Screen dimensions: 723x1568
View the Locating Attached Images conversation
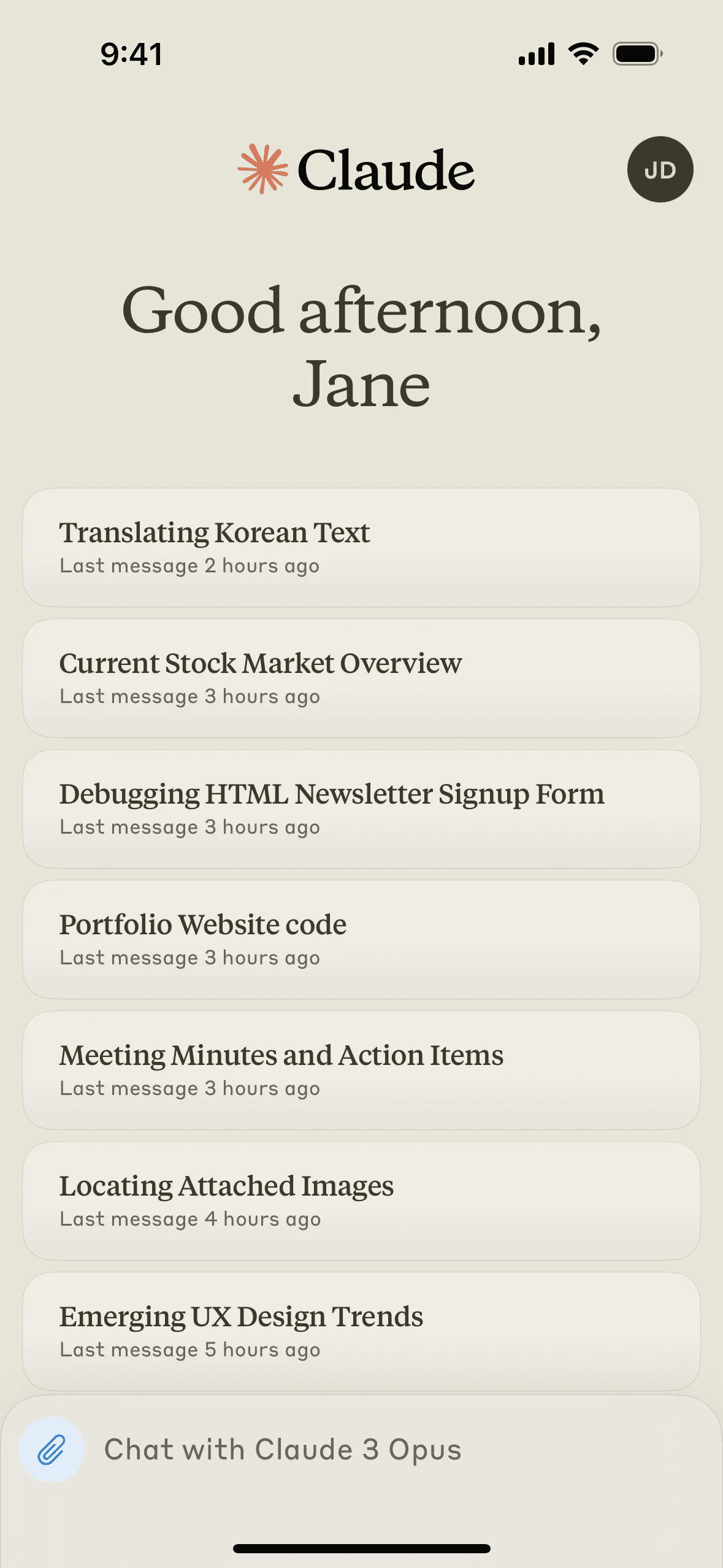coord(361,1201)
